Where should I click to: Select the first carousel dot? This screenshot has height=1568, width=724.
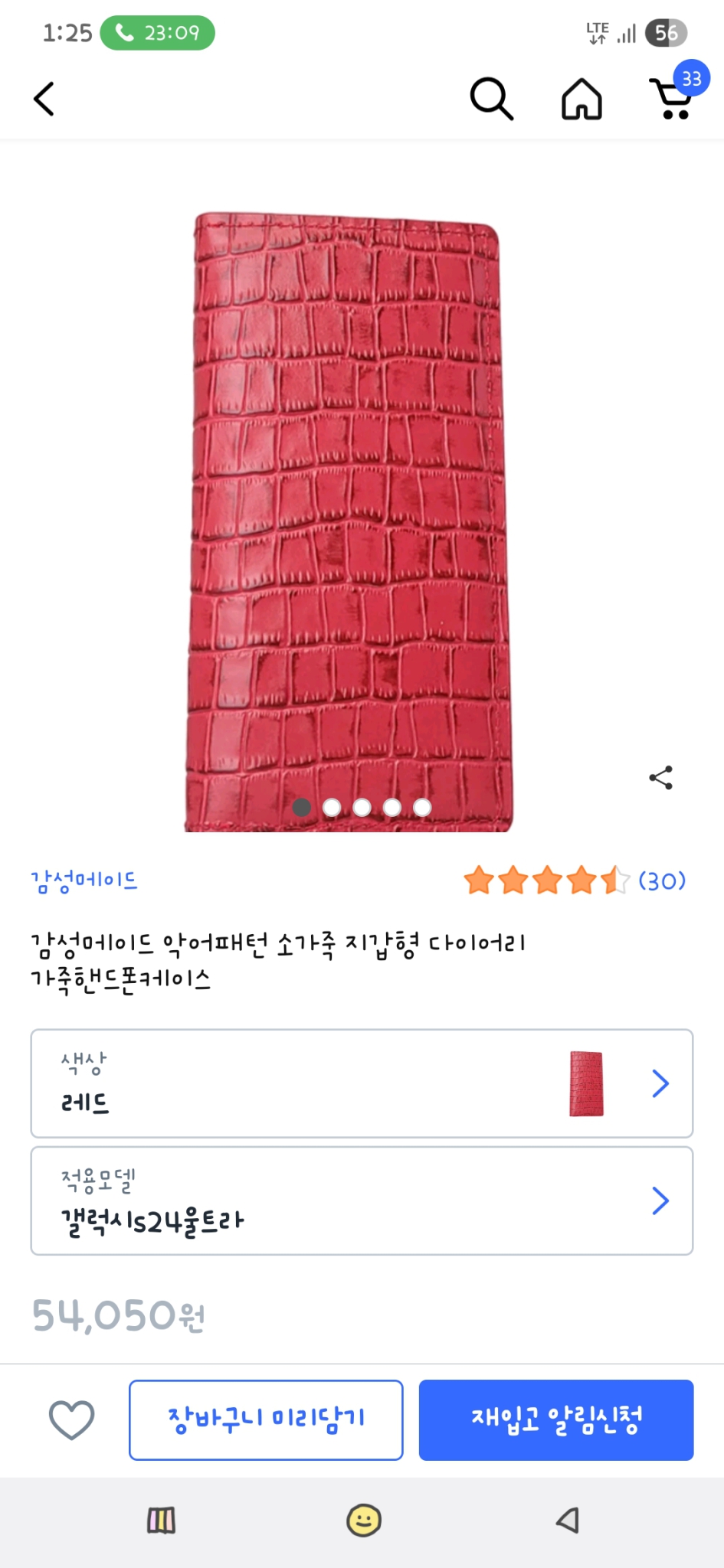(302, 807)
